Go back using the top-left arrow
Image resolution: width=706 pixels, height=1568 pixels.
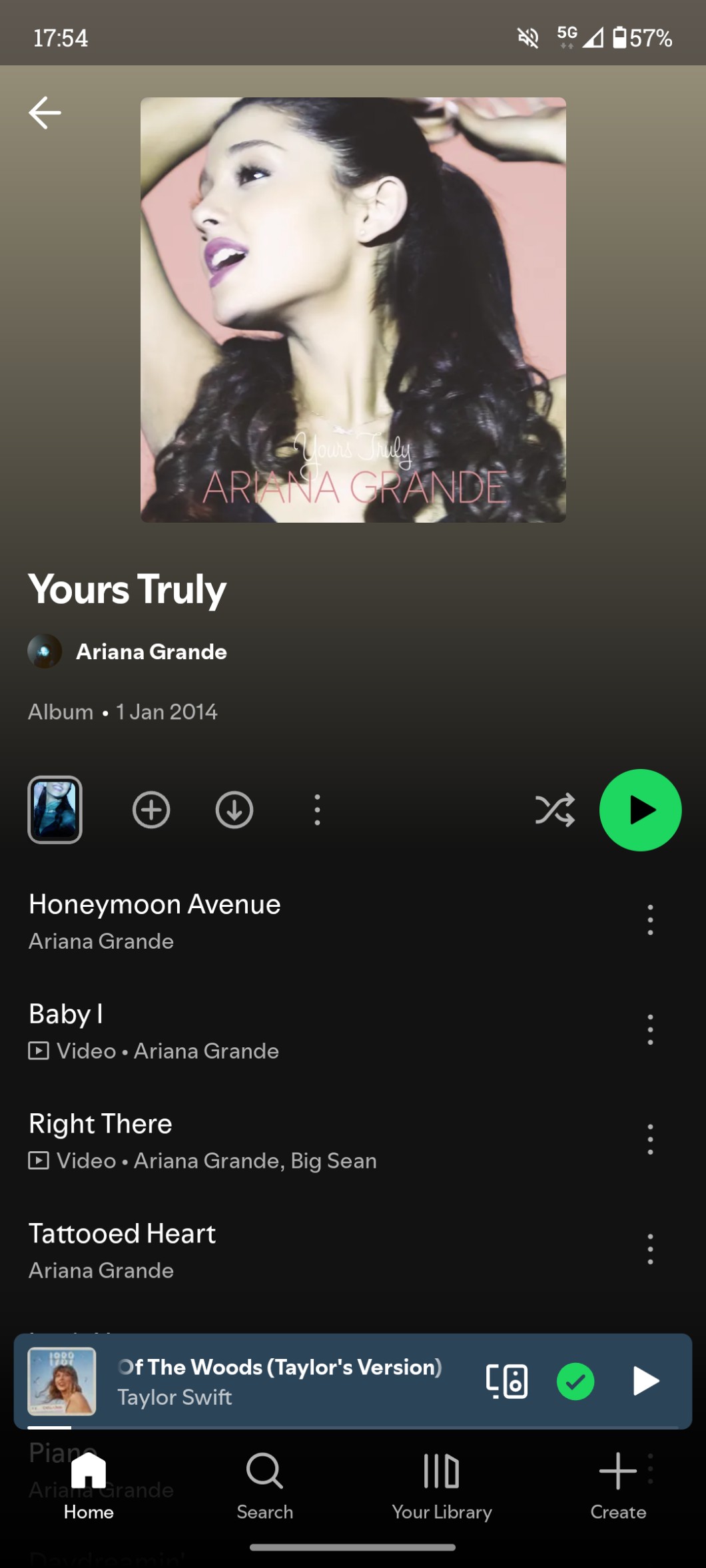click(45, 113)
